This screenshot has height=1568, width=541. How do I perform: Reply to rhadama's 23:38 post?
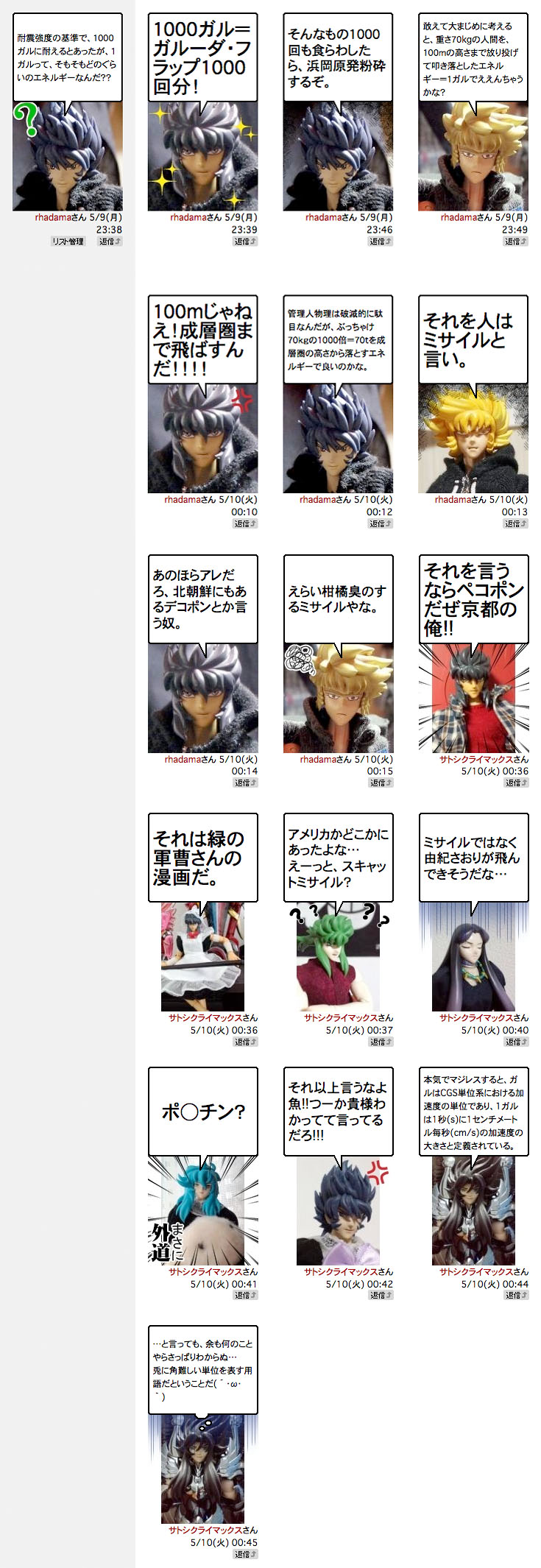click(110, 241)
